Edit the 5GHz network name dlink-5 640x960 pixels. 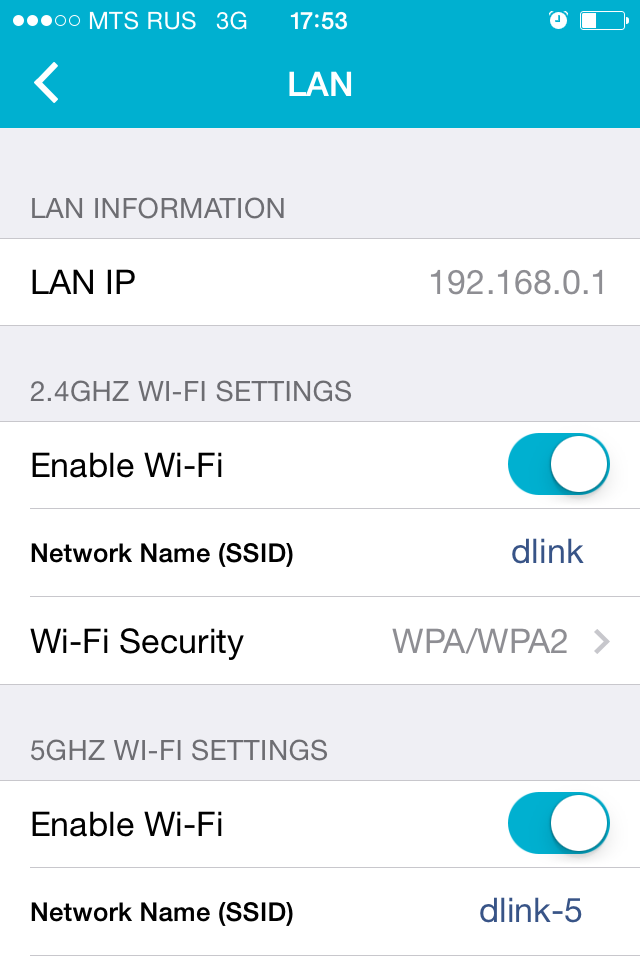[x=530, y=911]
